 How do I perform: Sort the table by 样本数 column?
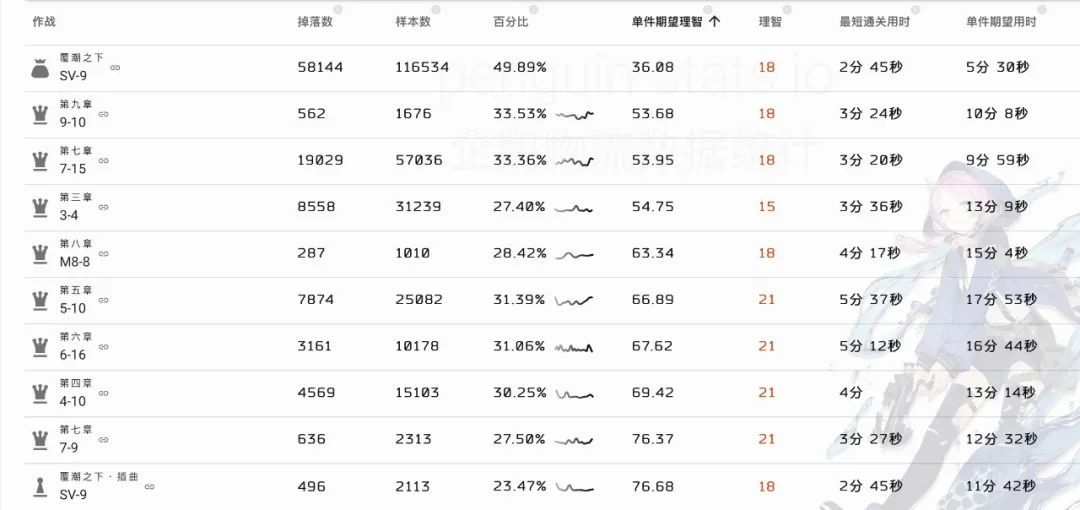tap(413, 21)
